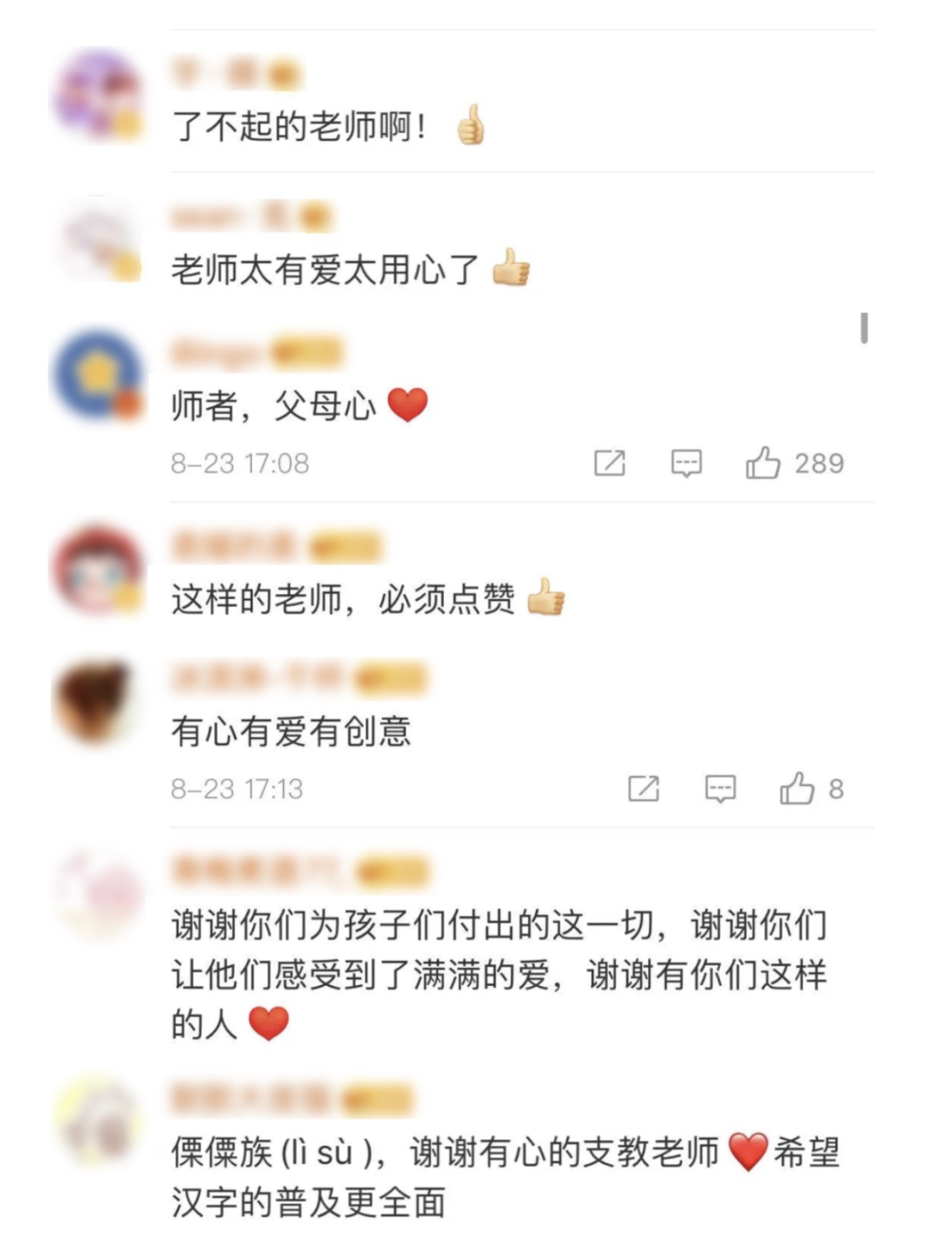Repost the comment "师者，父母心"

[x=610, y=463]
